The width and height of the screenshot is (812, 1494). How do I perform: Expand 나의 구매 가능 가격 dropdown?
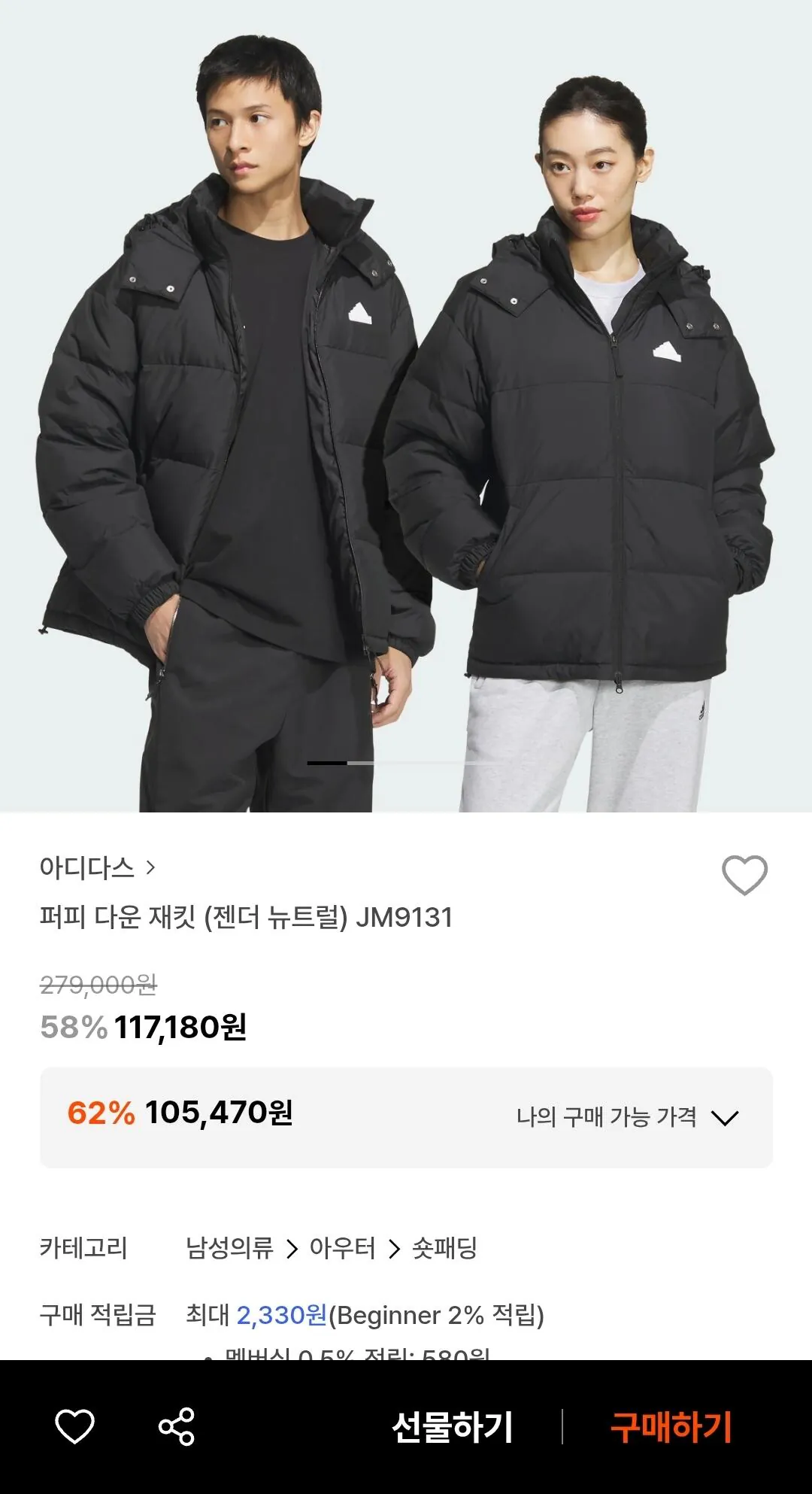[628, 1117]
